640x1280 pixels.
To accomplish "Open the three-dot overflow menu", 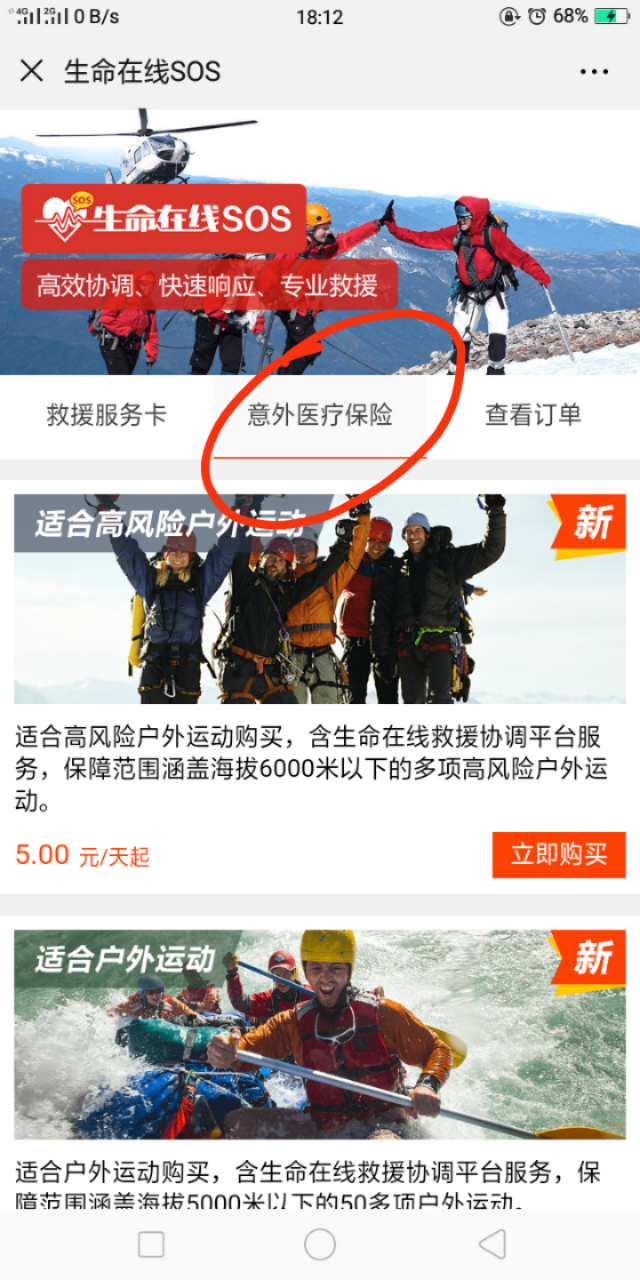I will (594, 72).
